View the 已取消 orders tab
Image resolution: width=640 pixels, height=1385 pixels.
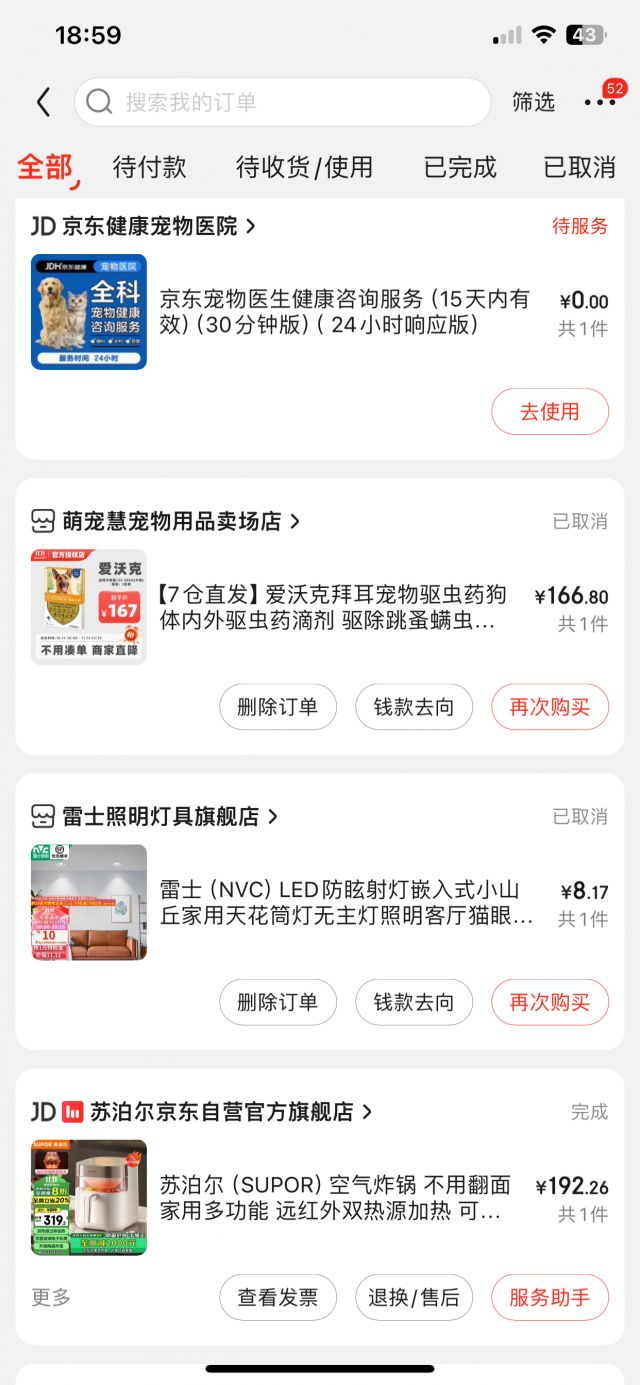579,167
